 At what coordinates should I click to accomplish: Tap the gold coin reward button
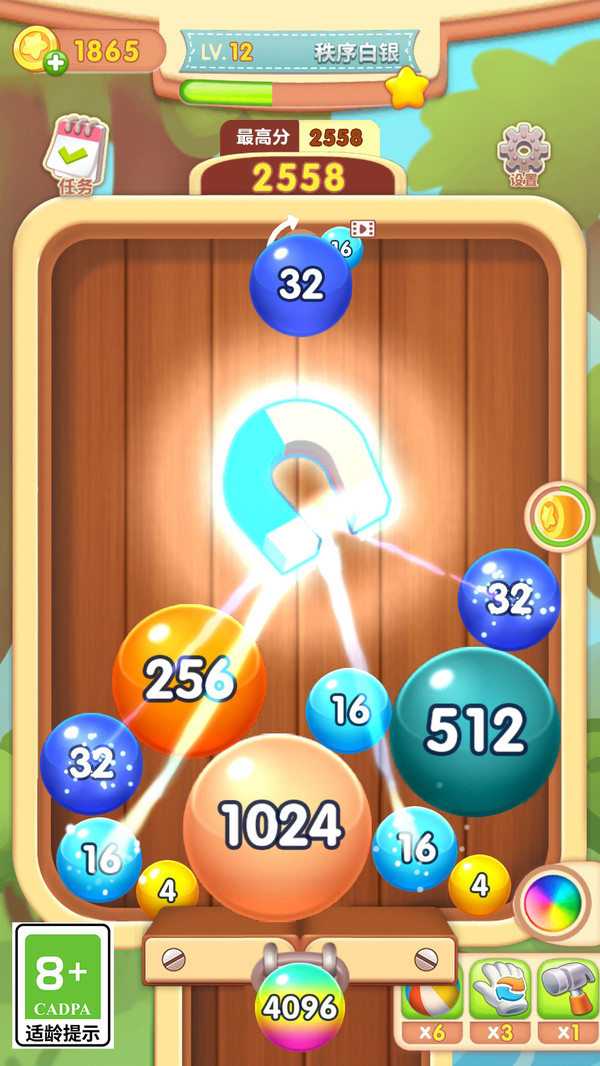tap(558, 516)
